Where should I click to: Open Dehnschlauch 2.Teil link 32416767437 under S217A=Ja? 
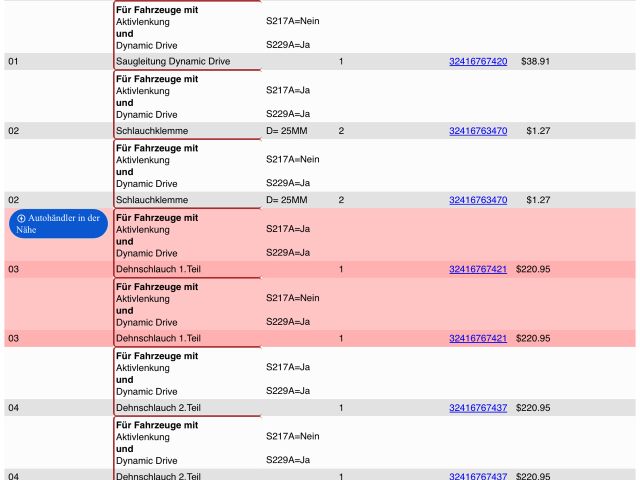tap(477, 408)
